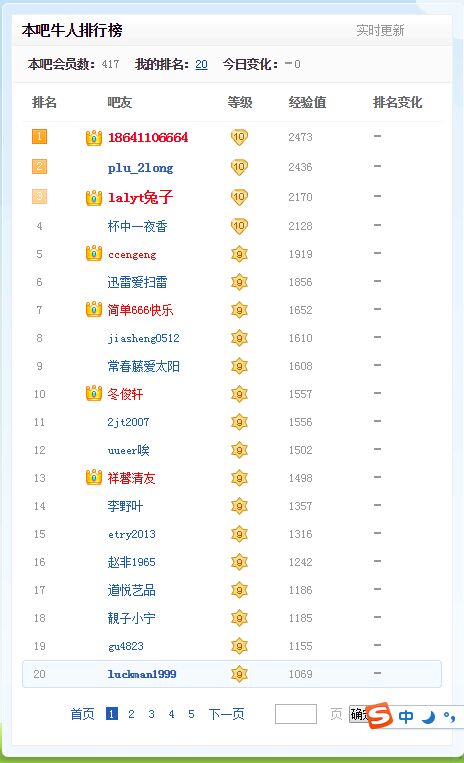Open user 18641106664's profile

(x=148, y=138)
